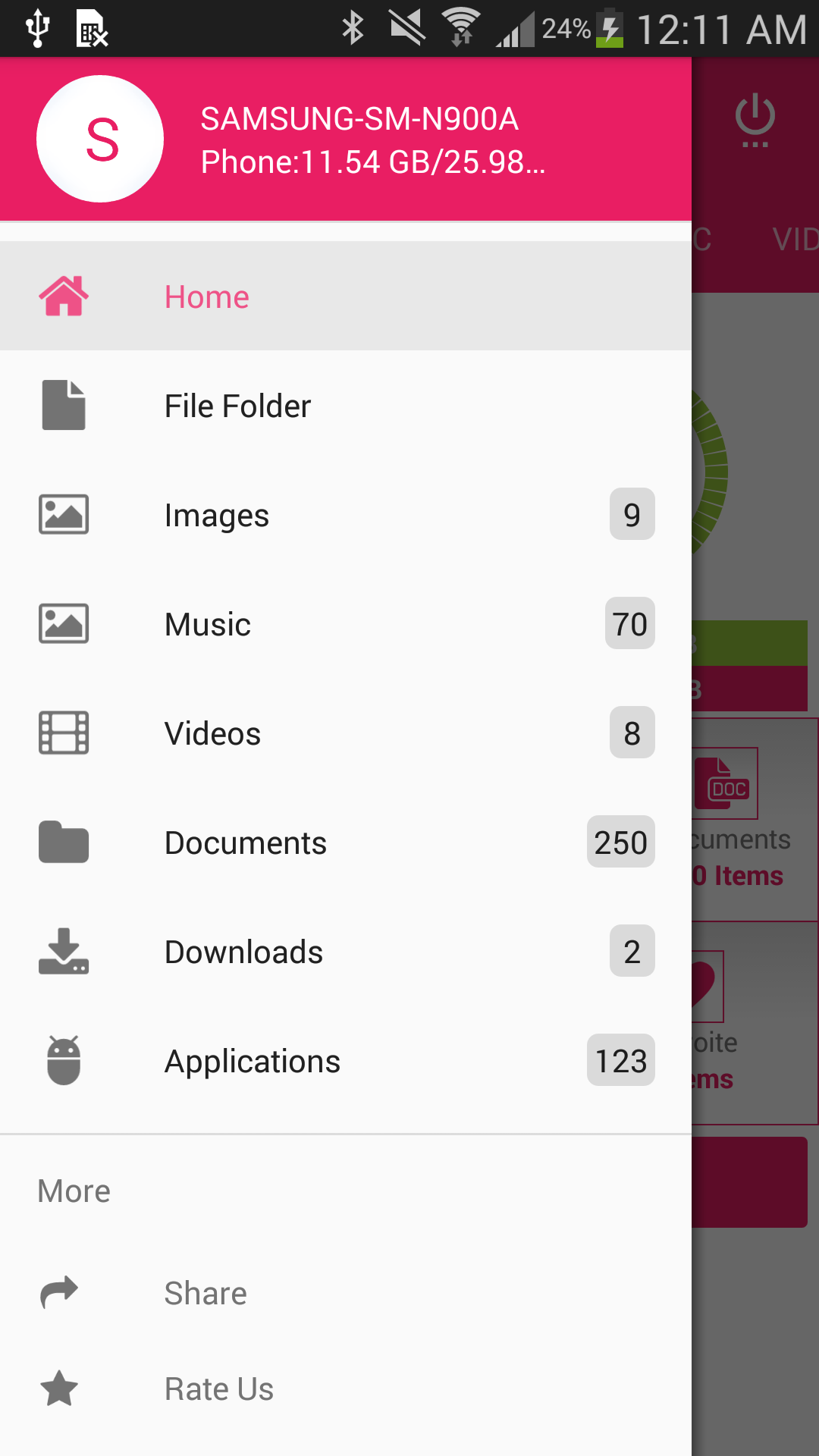
Task: Open the Share option under More
Action: pyautogui.click(x=205, y=1293)
